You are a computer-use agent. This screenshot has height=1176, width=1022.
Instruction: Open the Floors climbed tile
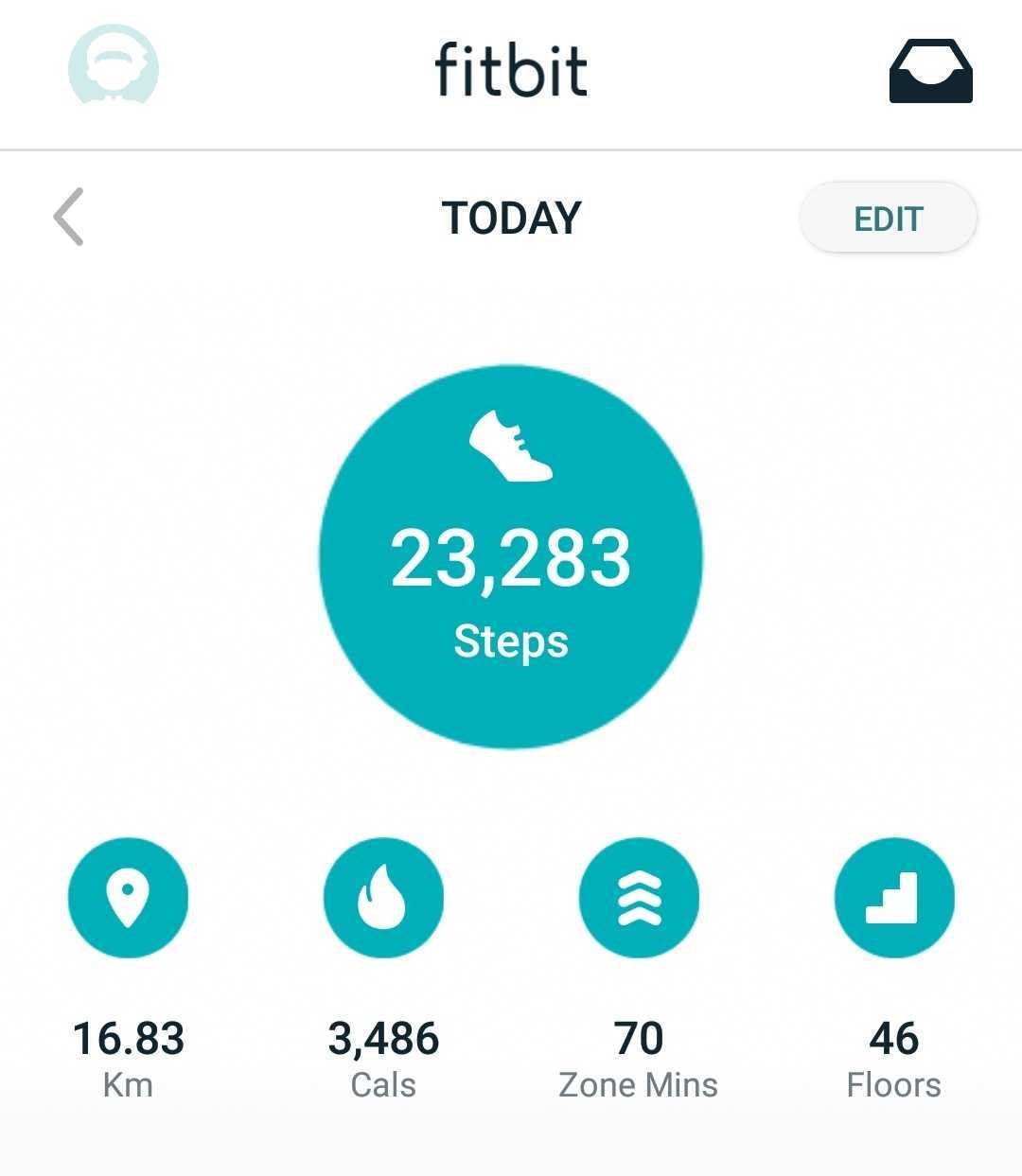[894, 898]
